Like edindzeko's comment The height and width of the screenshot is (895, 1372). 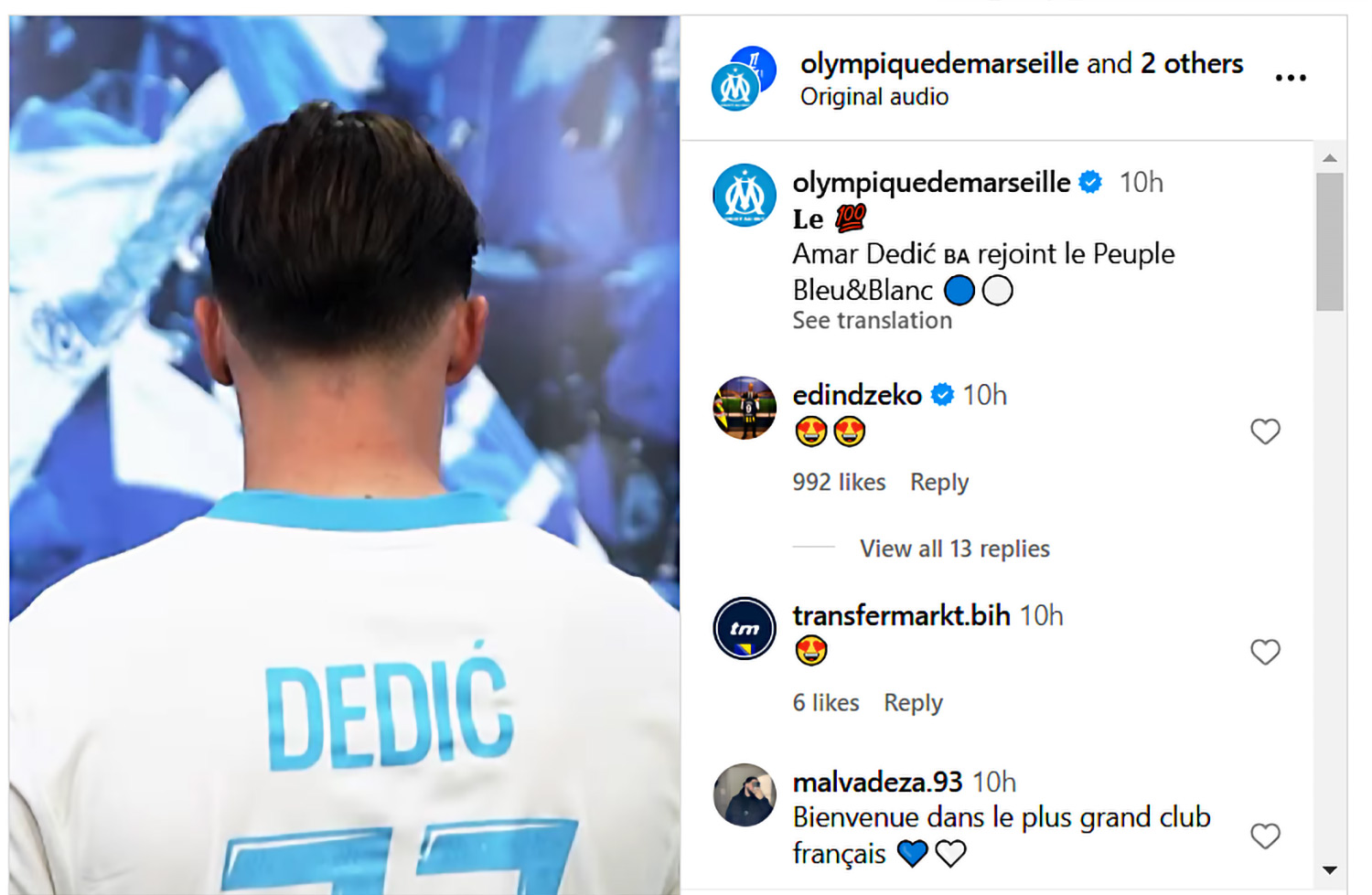point(1265,432)
